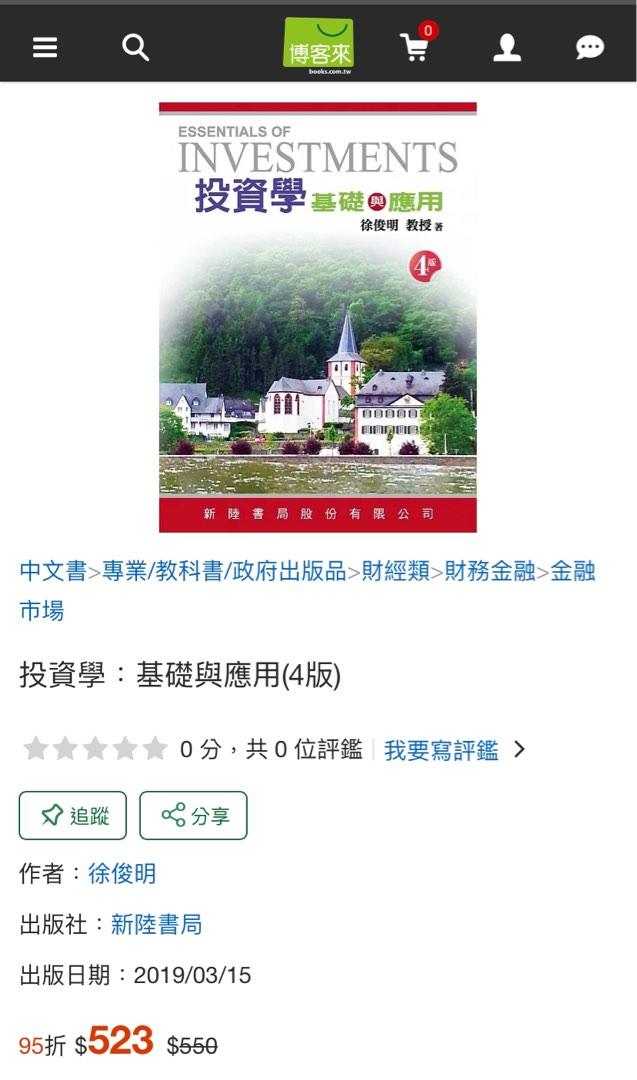Open the 專業/教科書/政府出版品 breadcrumb

pyautogui.click(x=224, y=570)
